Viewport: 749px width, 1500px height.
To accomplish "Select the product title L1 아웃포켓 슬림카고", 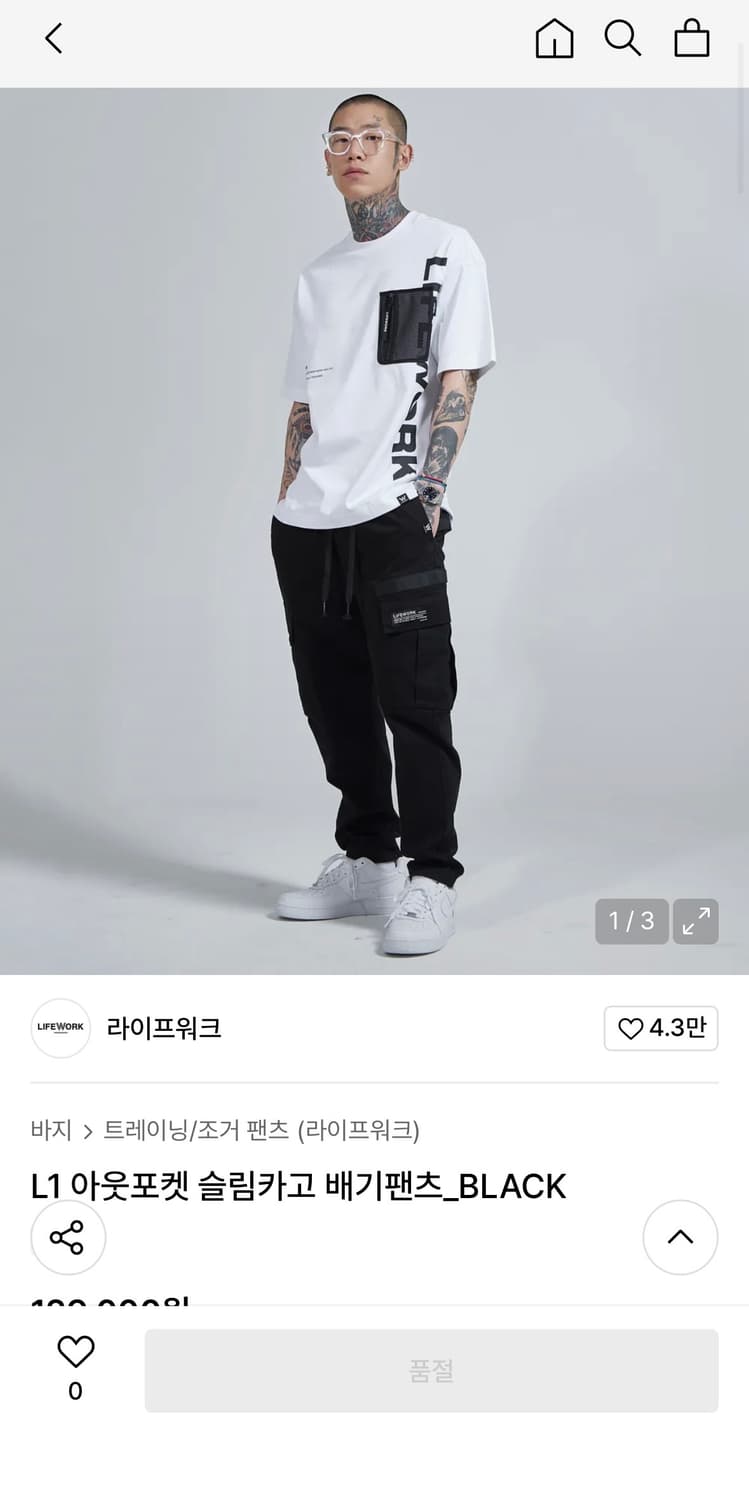I will pyautogui.click(x=297, y=1185).
